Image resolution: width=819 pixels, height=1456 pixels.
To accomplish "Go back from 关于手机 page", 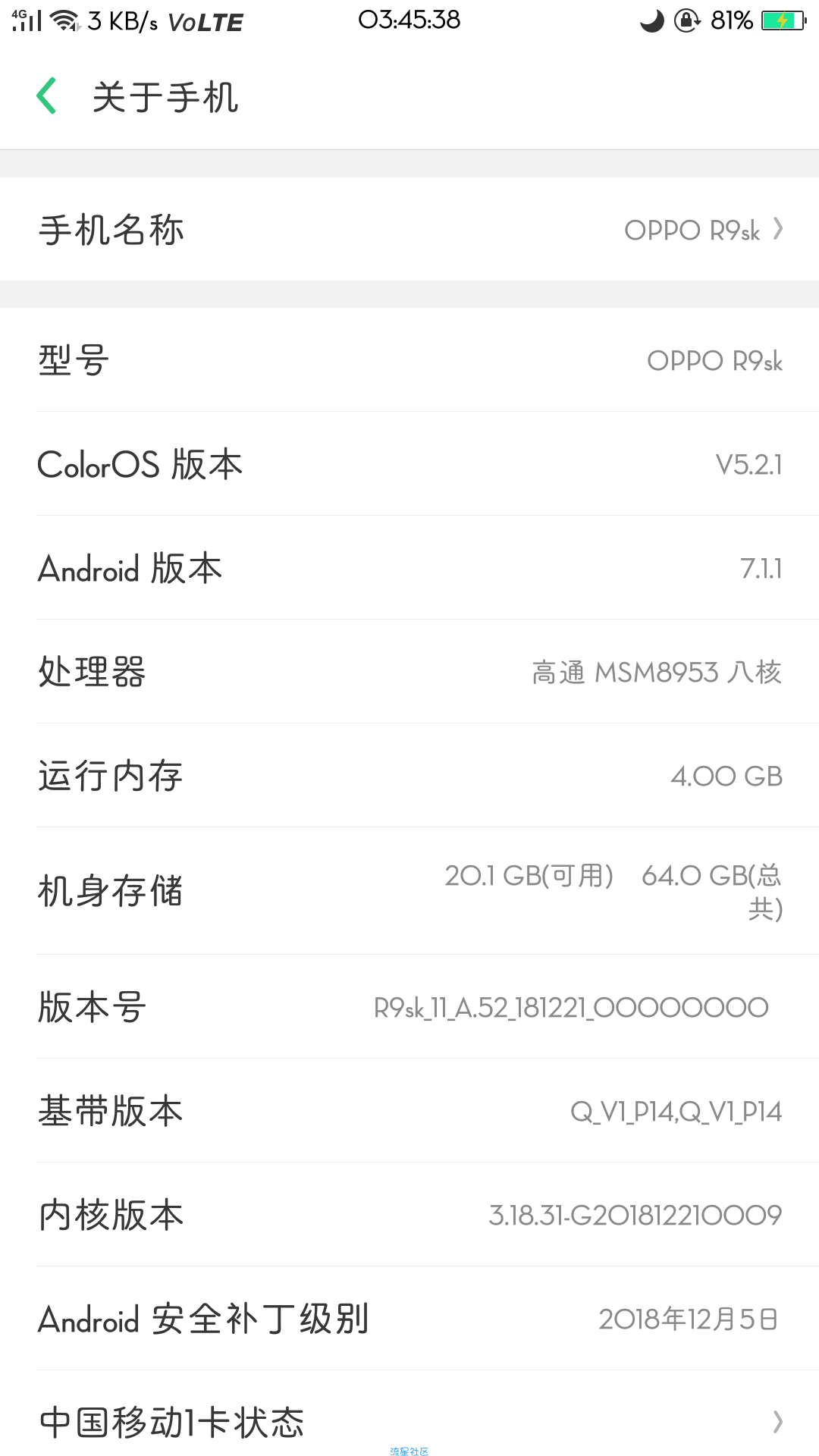I will [x=47, y=96].
